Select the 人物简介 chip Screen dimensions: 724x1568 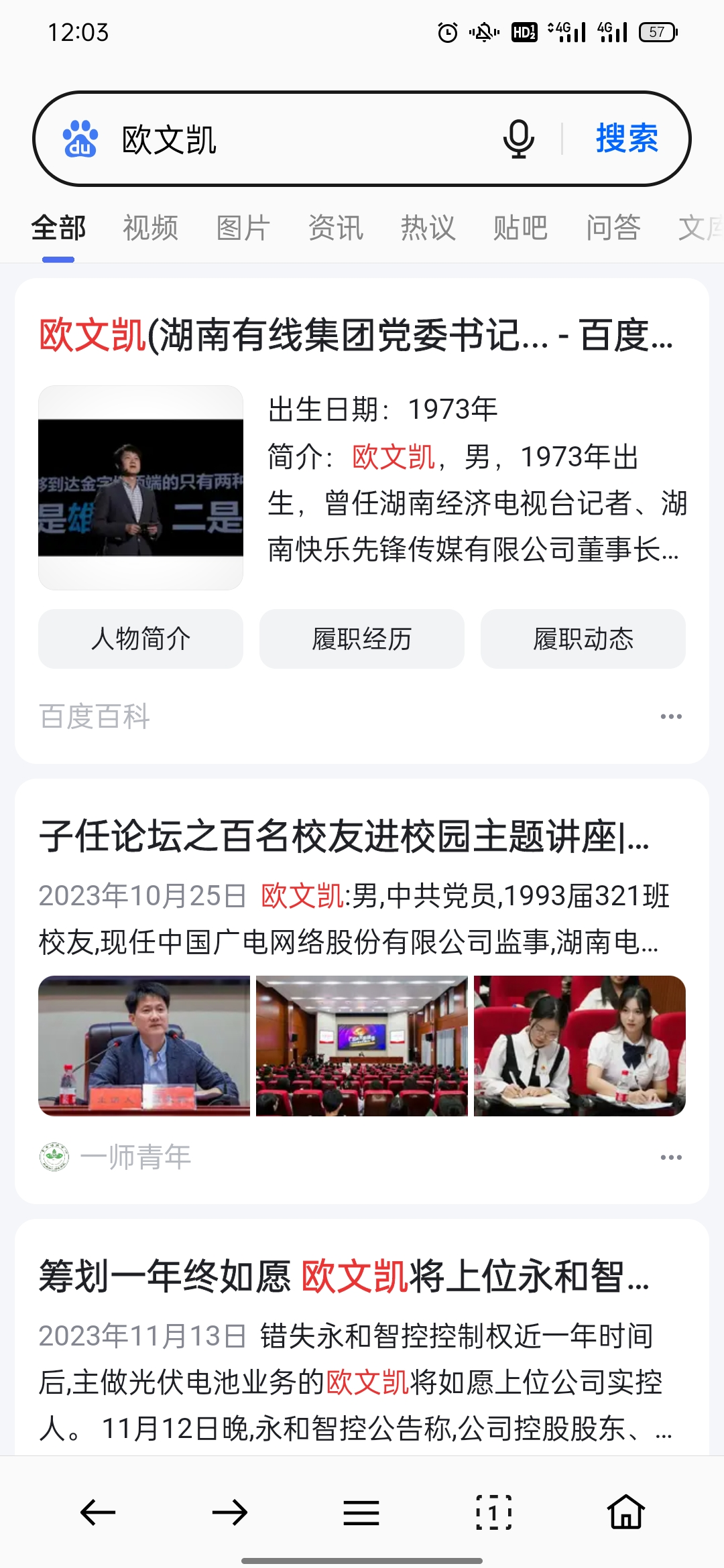tap(141, 639)
